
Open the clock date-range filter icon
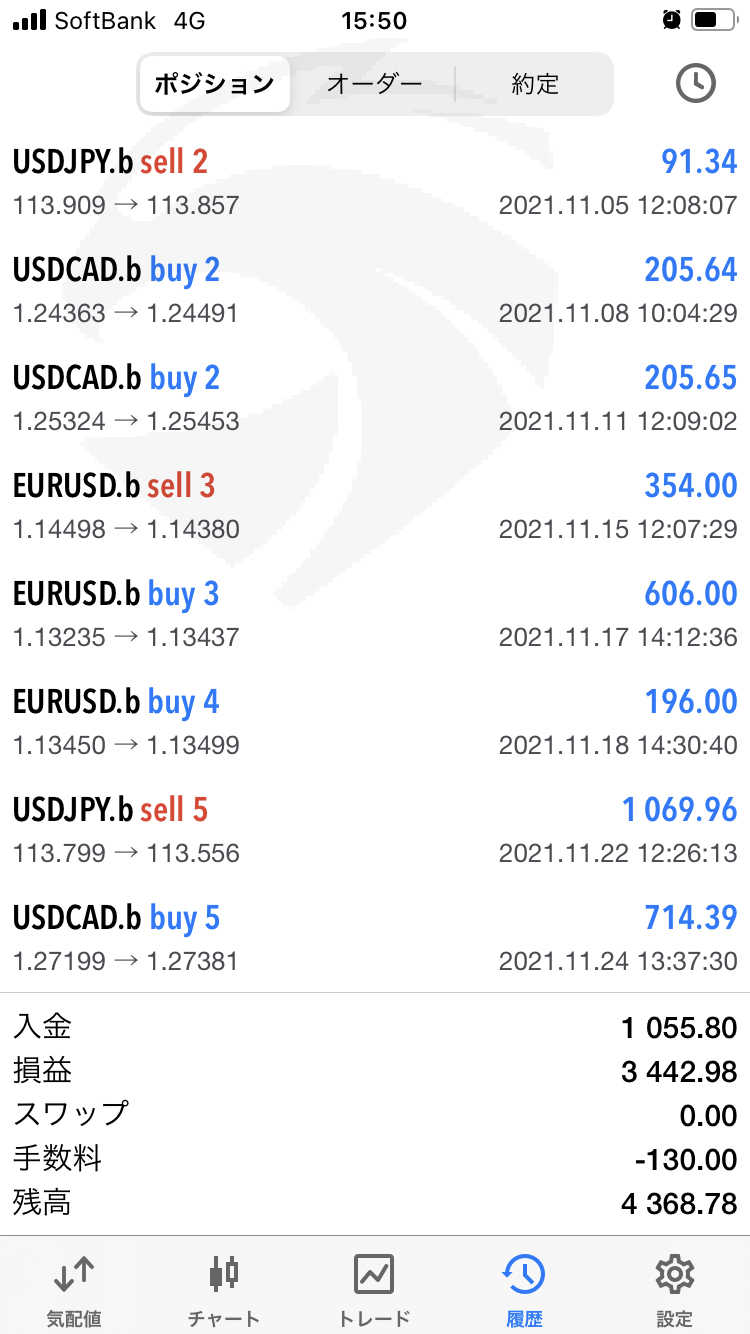coord(695,84)
